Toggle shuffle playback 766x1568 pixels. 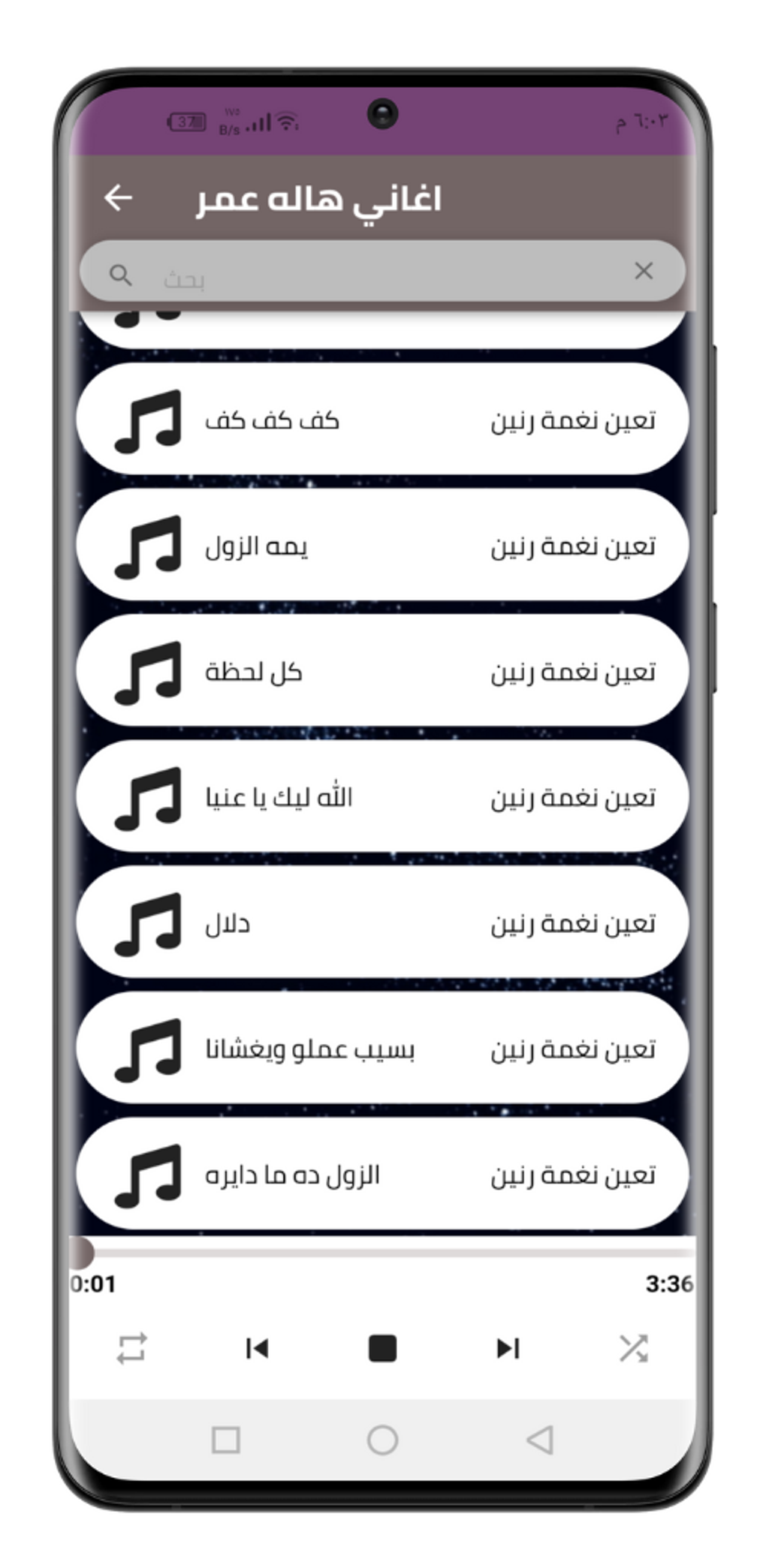pyautogui.click(x=633, y=1348)
